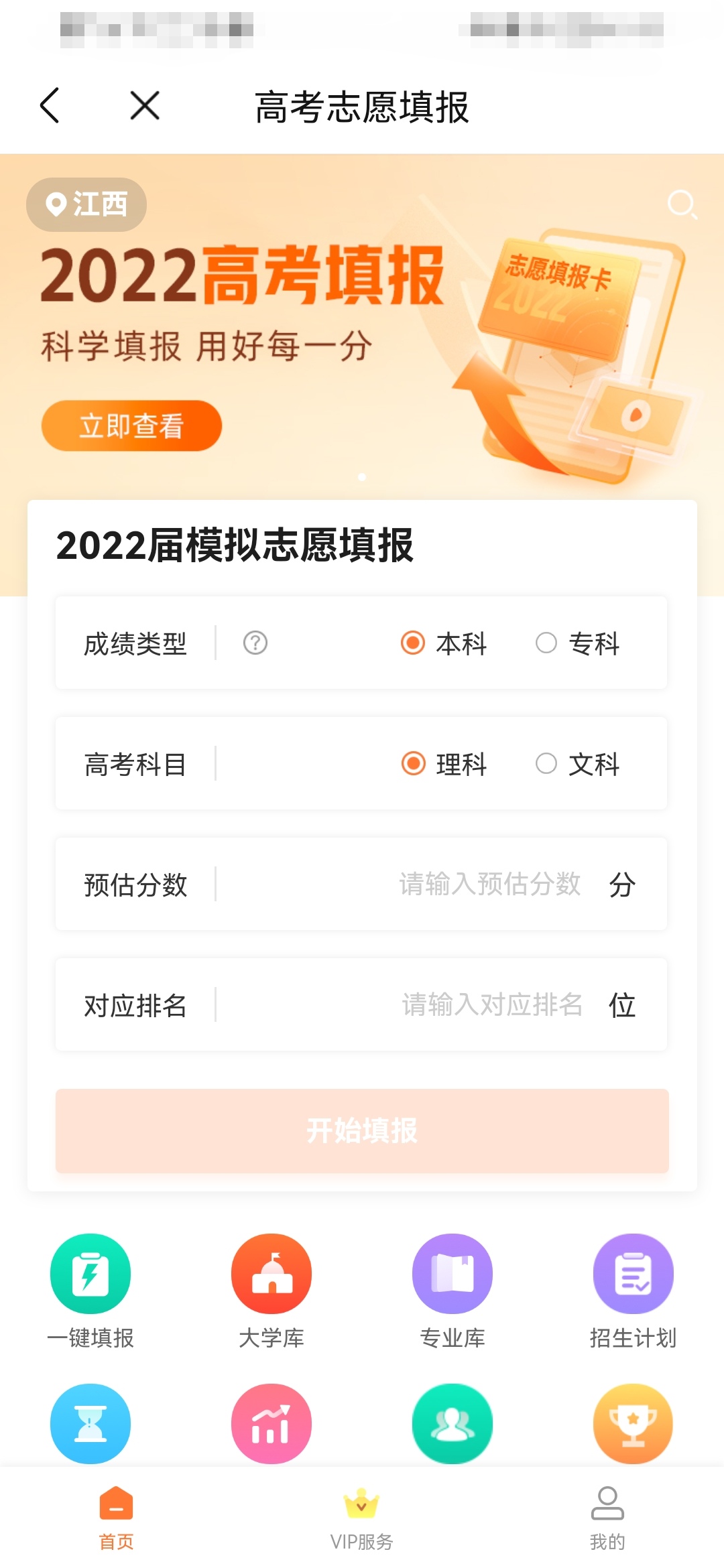Focus the 对应排名 input field
The height and width of the screenshot is (1568, 724).
(x=492, y=1004)
